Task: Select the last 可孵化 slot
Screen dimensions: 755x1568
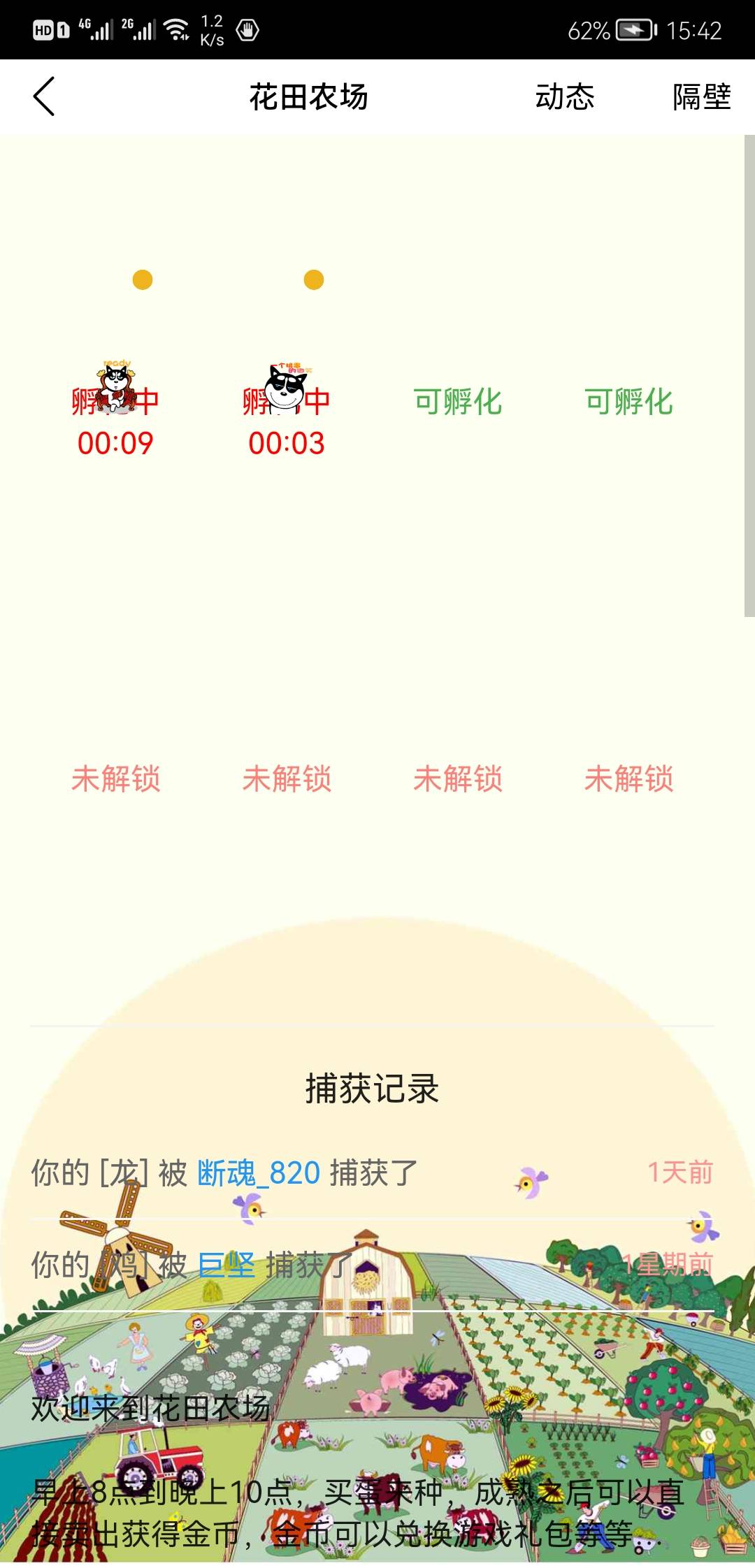Action: (628, 402)
